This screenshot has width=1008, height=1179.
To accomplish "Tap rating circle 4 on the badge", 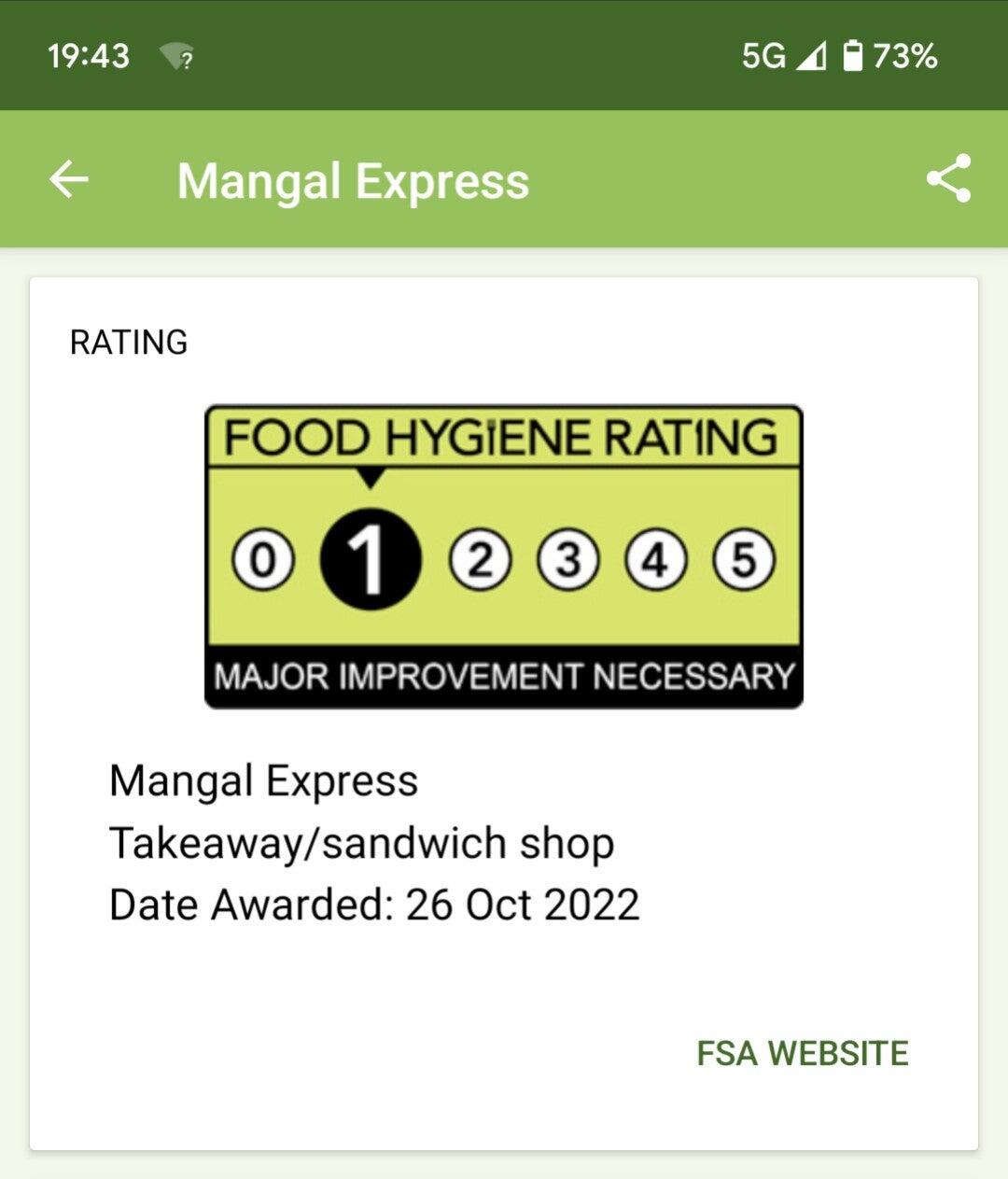I will [x=656, y=560].
